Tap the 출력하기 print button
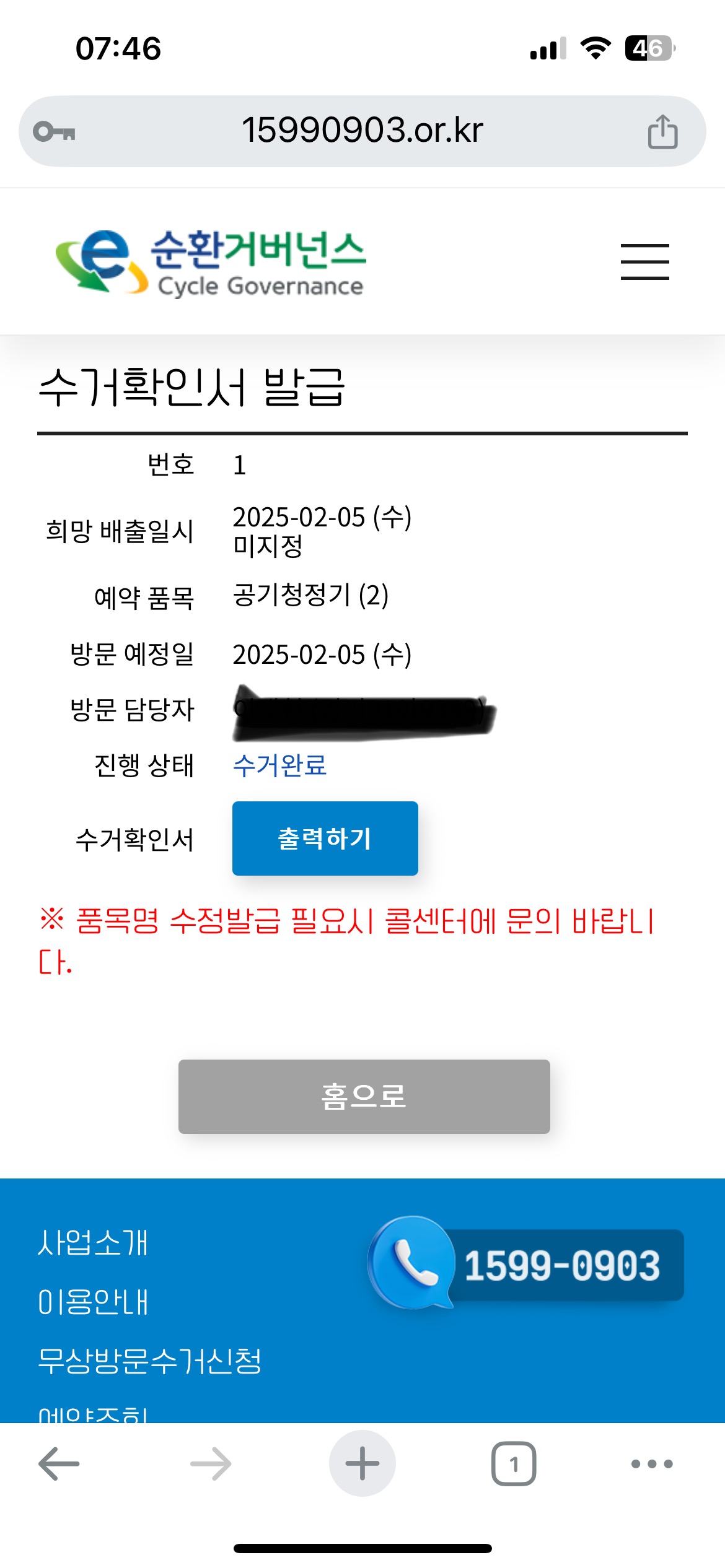This screenshot has height=1568, width=725. [325, 838]
